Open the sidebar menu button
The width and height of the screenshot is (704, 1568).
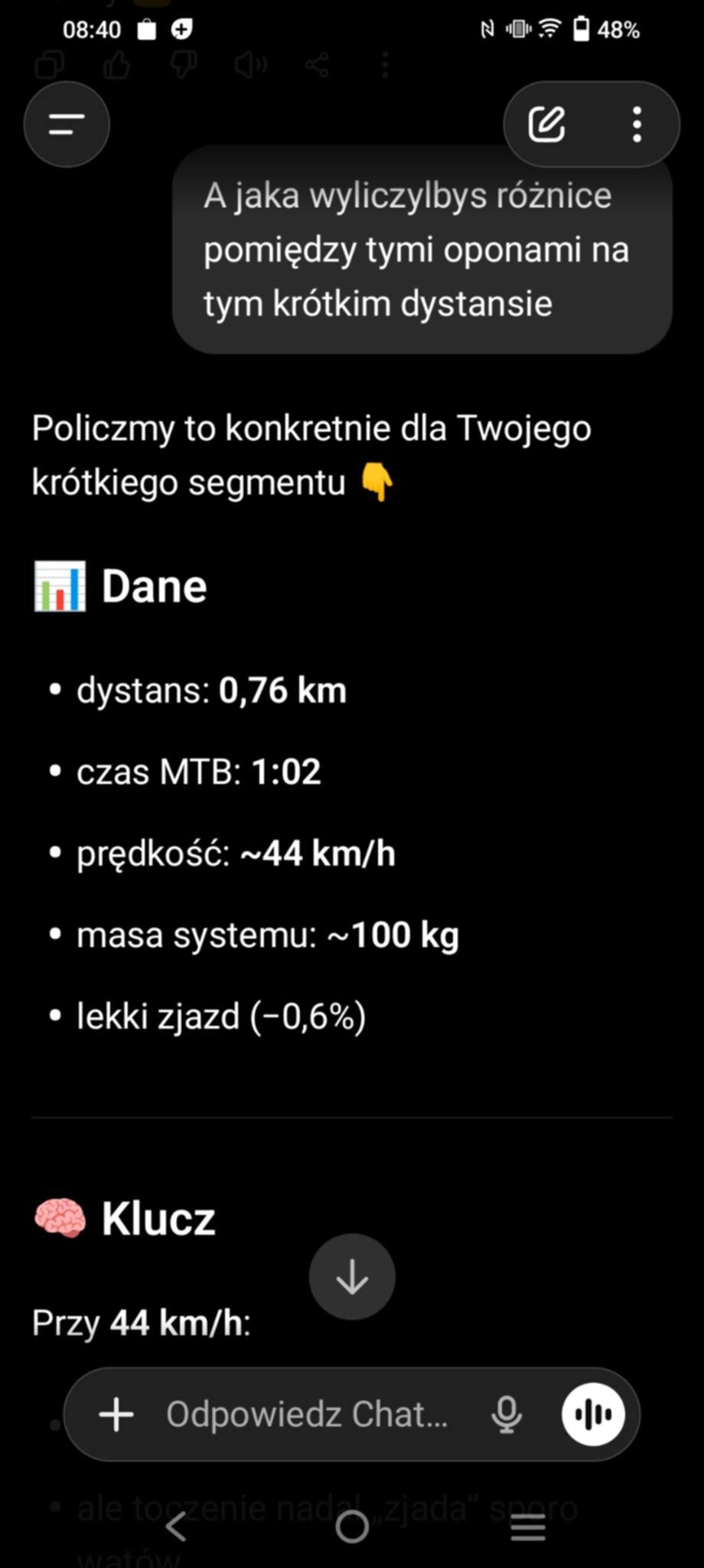67,124
